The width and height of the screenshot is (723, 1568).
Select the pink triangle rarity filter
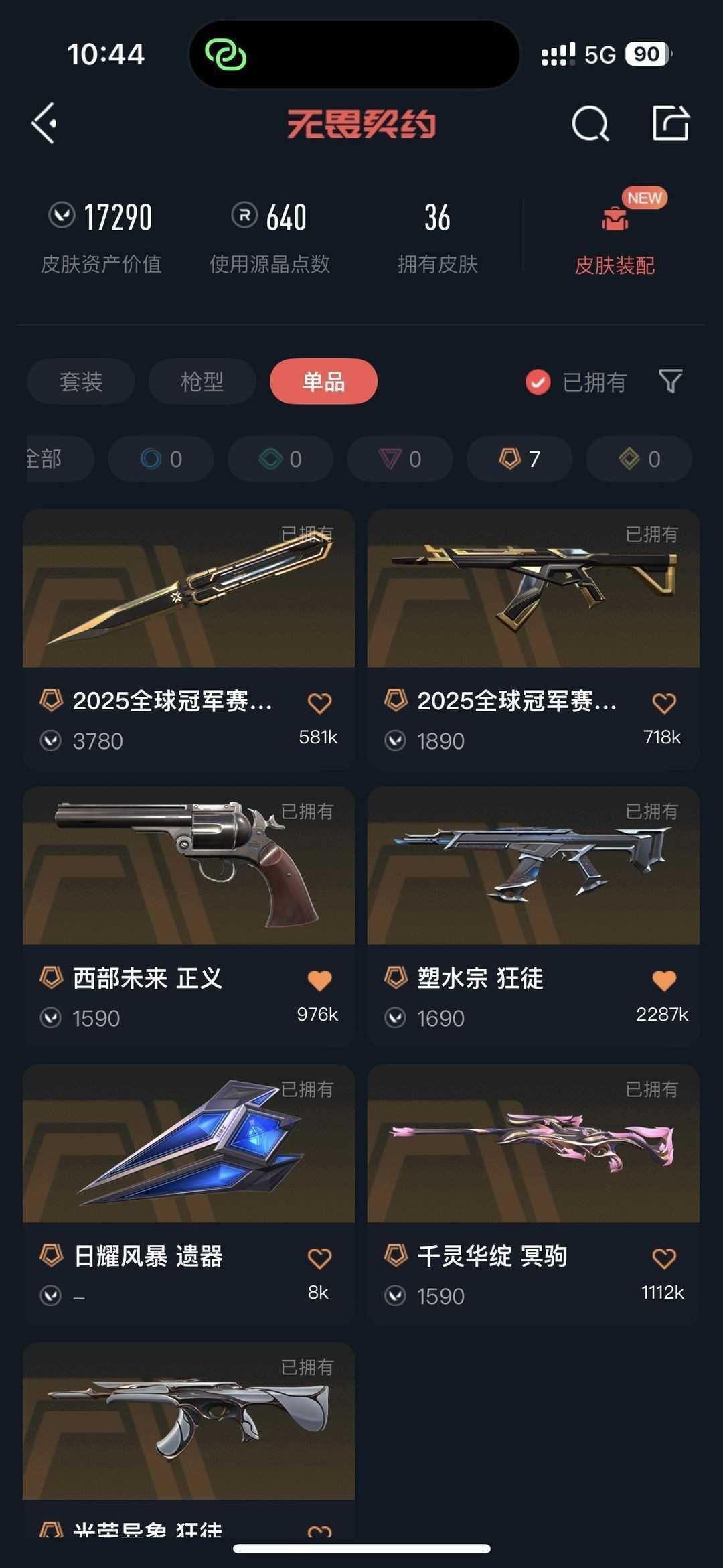(x=400, y=459)
